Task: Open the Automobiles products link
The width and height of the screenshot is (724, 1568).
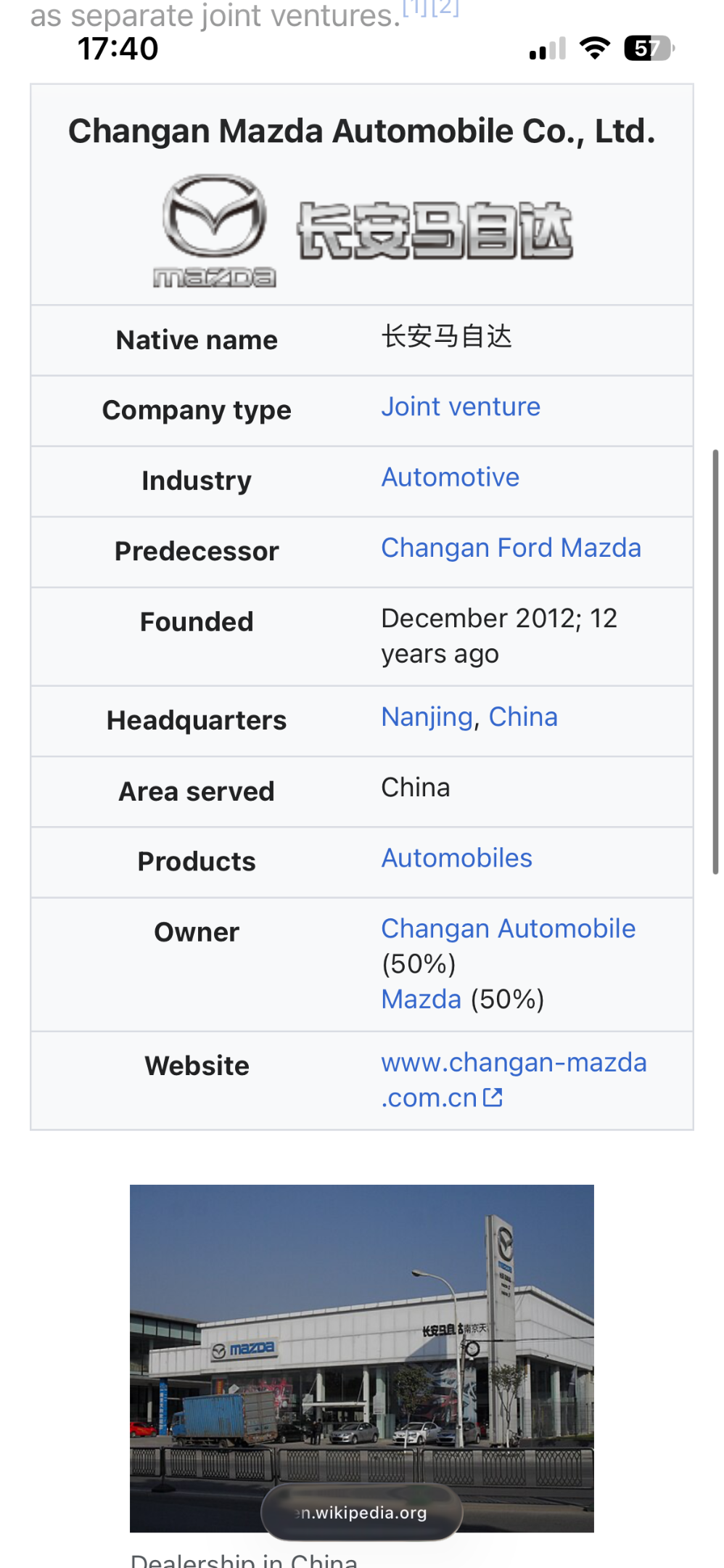Action: coord(456,858)
